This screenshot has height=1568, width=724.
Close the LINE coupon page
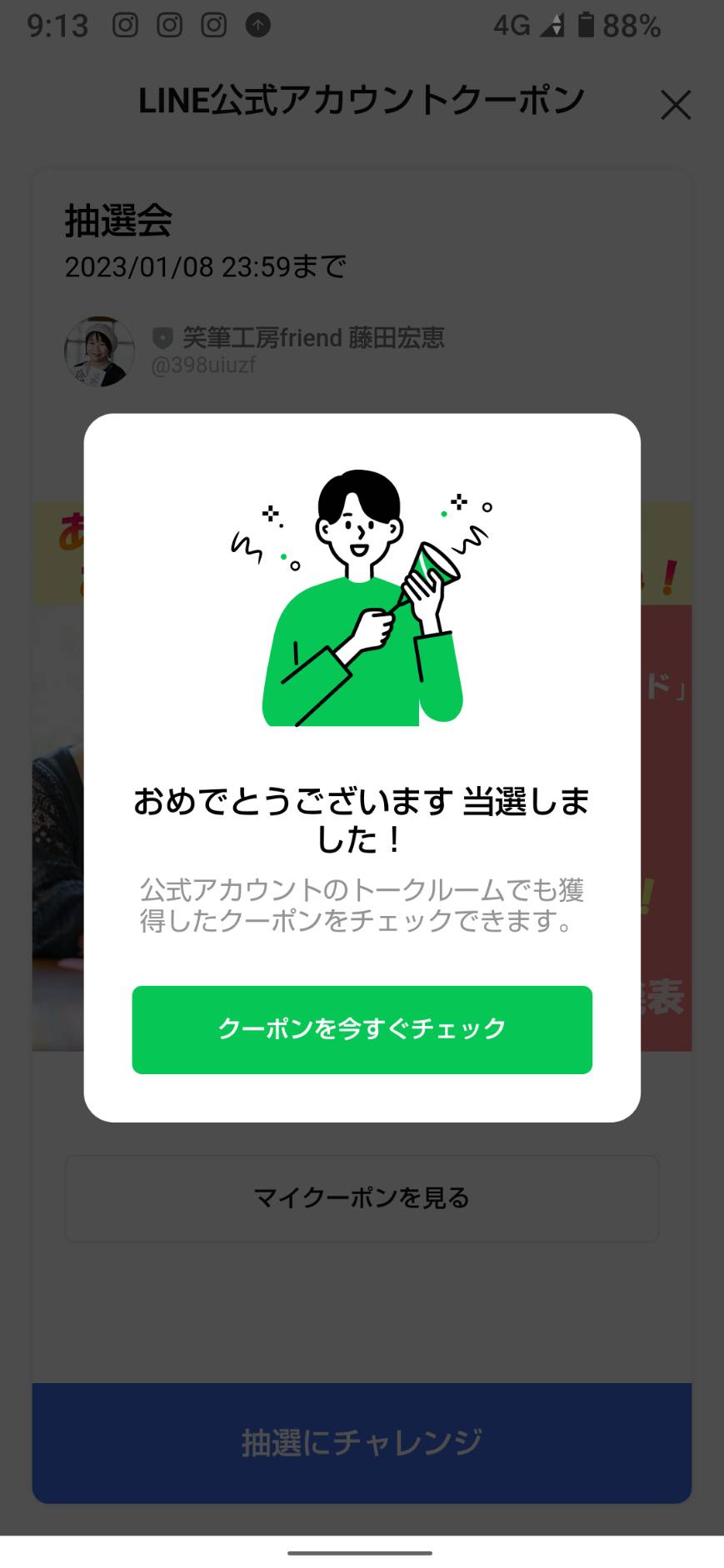click(x=676, y=105)
